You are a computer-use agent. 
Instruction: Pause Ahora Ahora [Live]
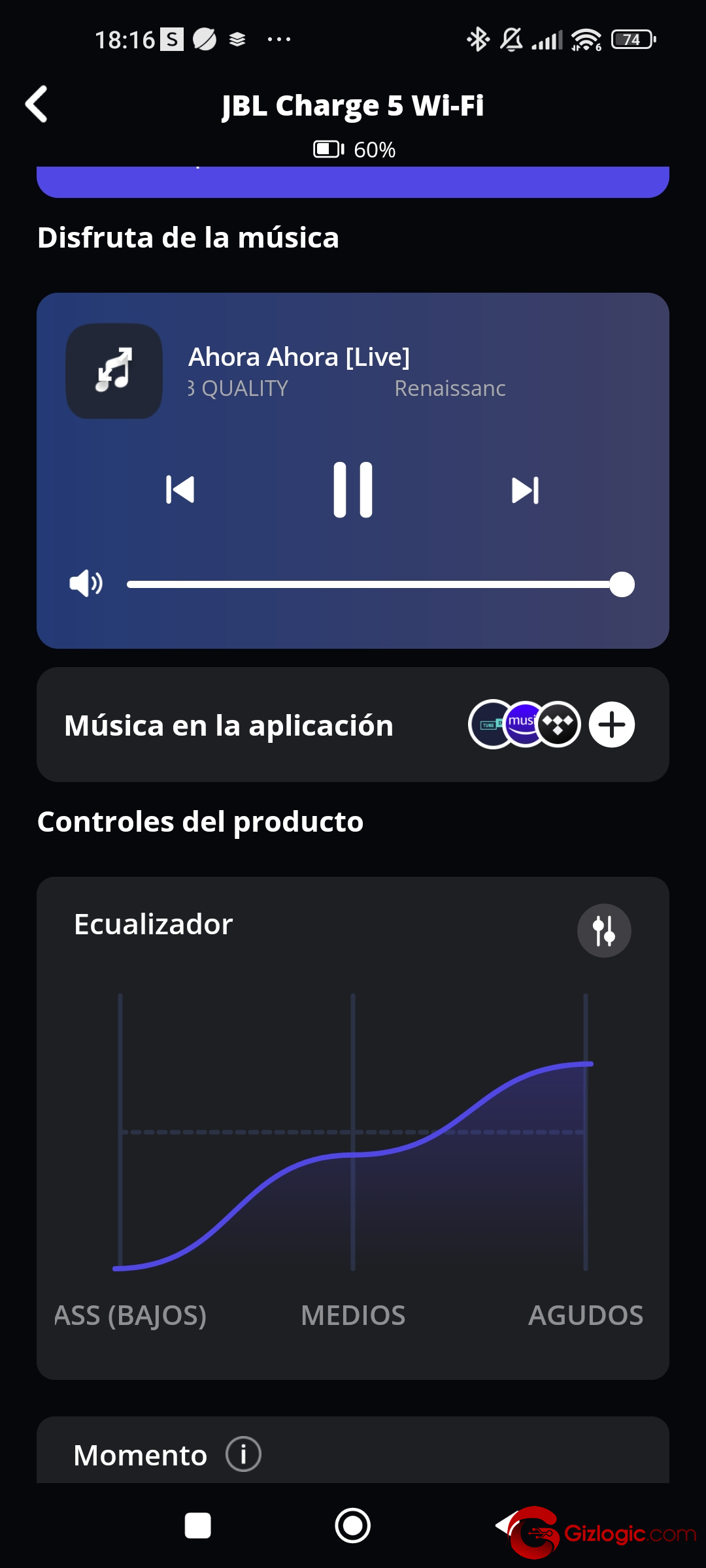pos(353,490)
